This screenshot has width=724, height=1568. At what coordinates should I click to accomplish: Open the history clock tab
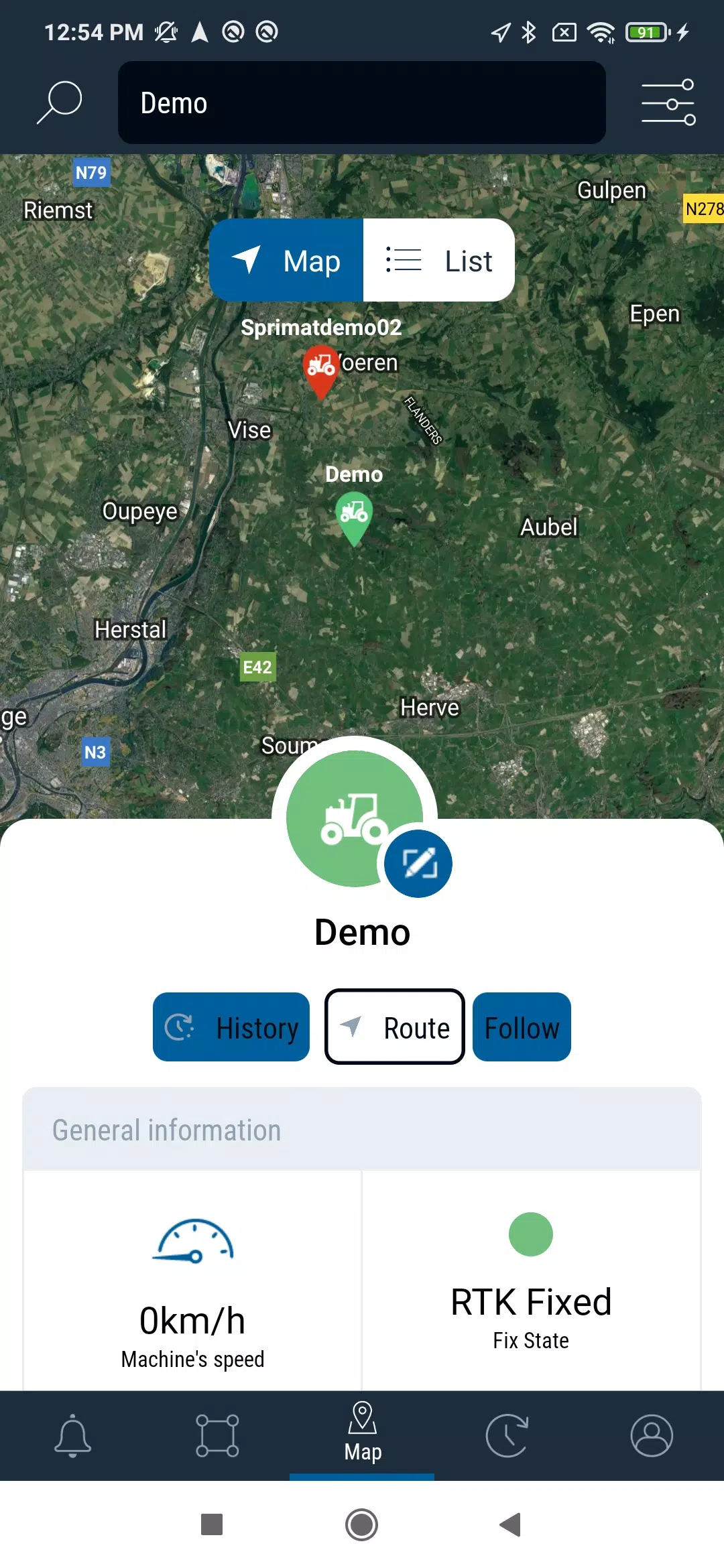507,1436
